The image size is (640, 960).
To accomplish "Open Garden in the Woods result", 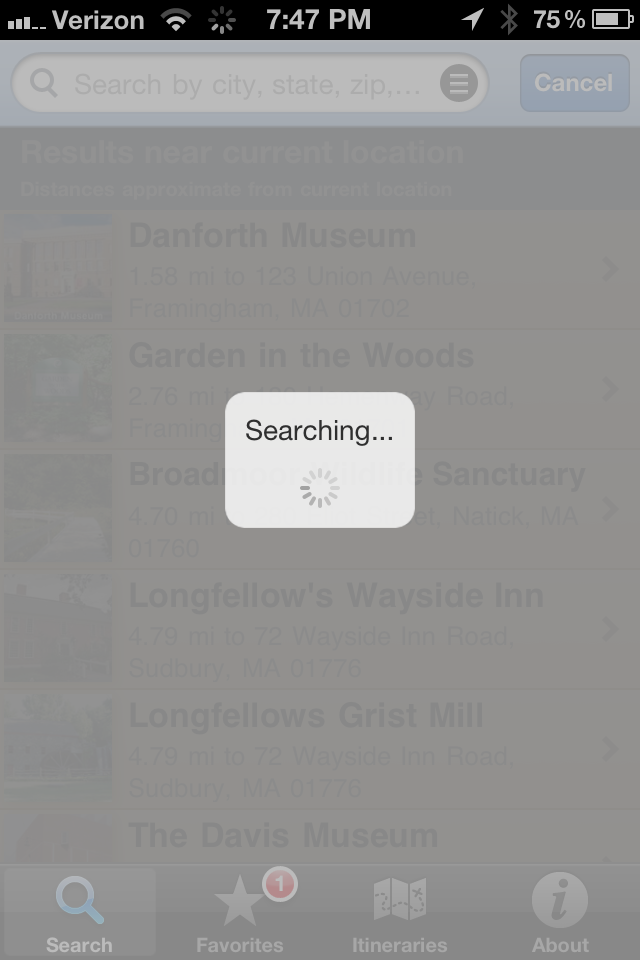I will click(x=320, y=388).
